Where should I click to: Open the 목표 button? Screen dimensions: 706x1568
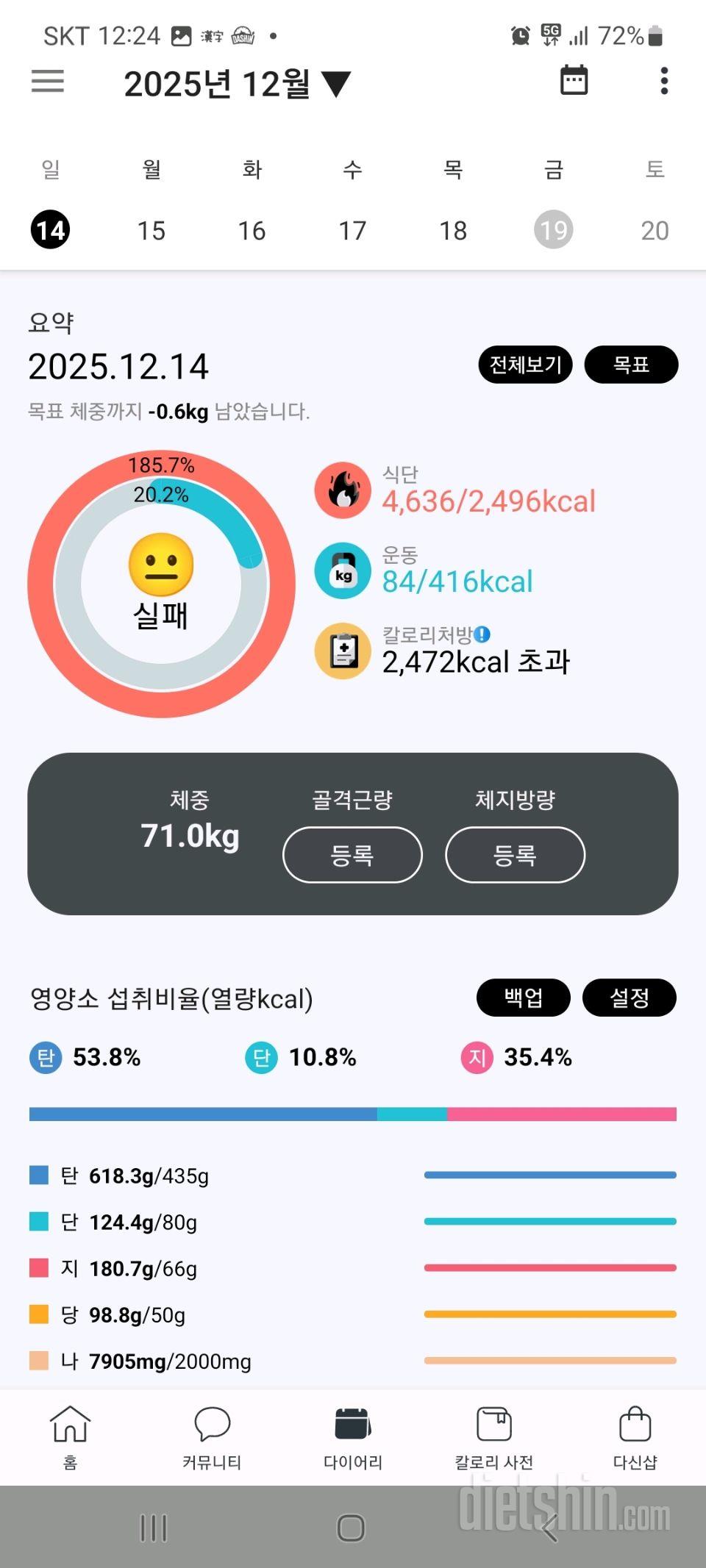click(632, 365)
